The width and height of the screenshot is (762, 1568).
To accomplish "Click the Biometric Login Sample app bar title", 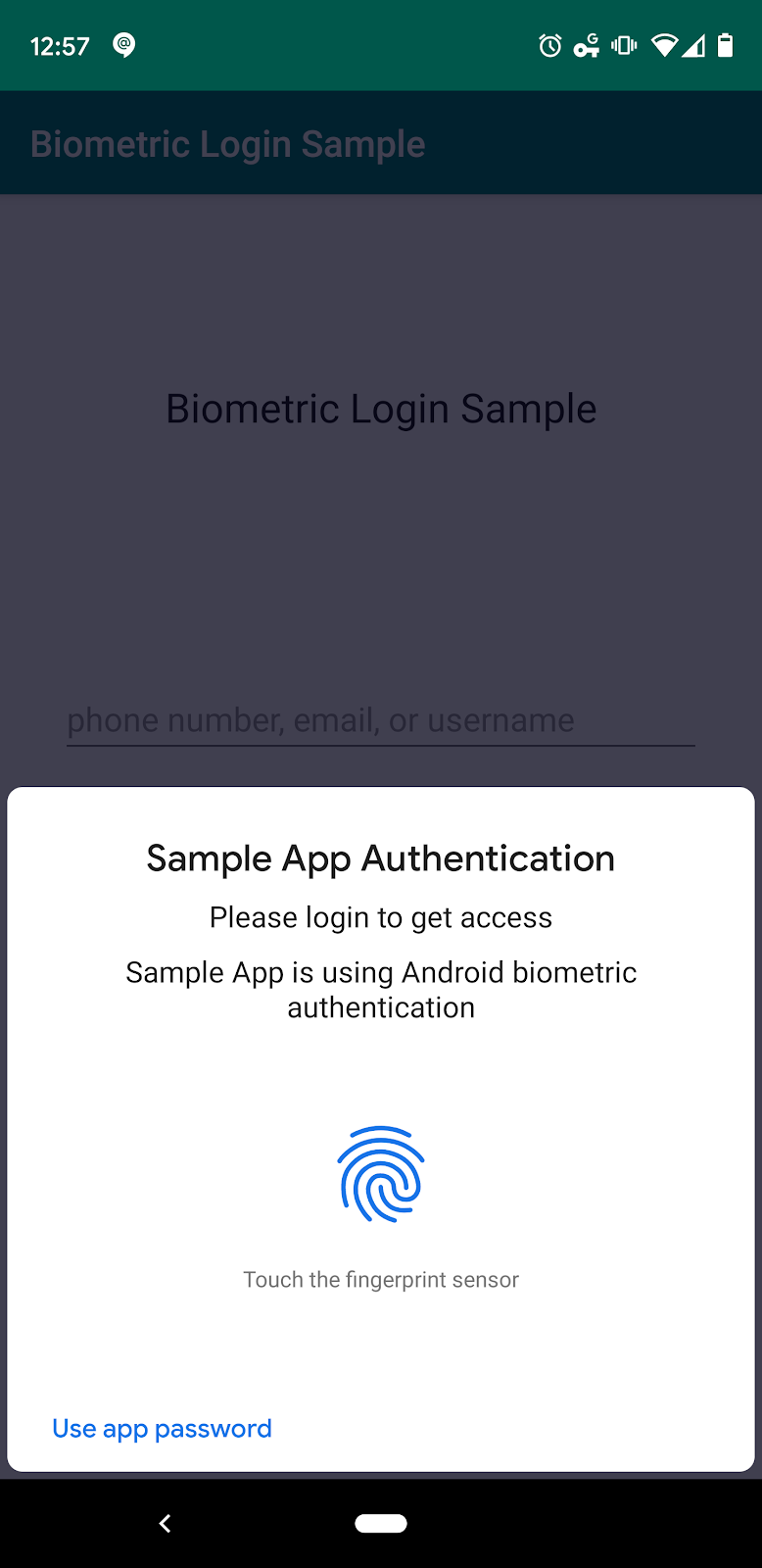I will click(227, 142).
